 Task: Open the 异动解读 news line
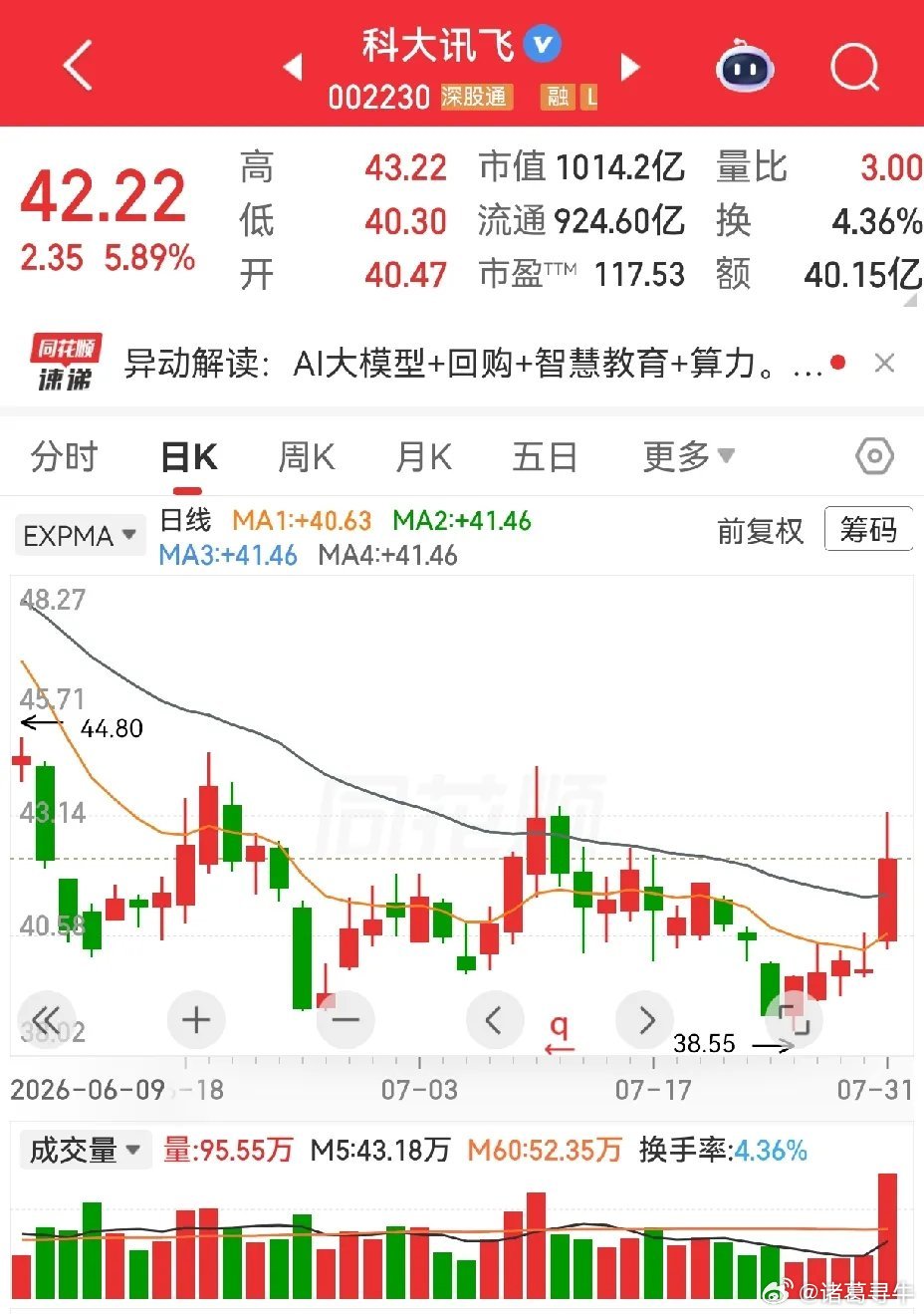[x=473, y=364]
